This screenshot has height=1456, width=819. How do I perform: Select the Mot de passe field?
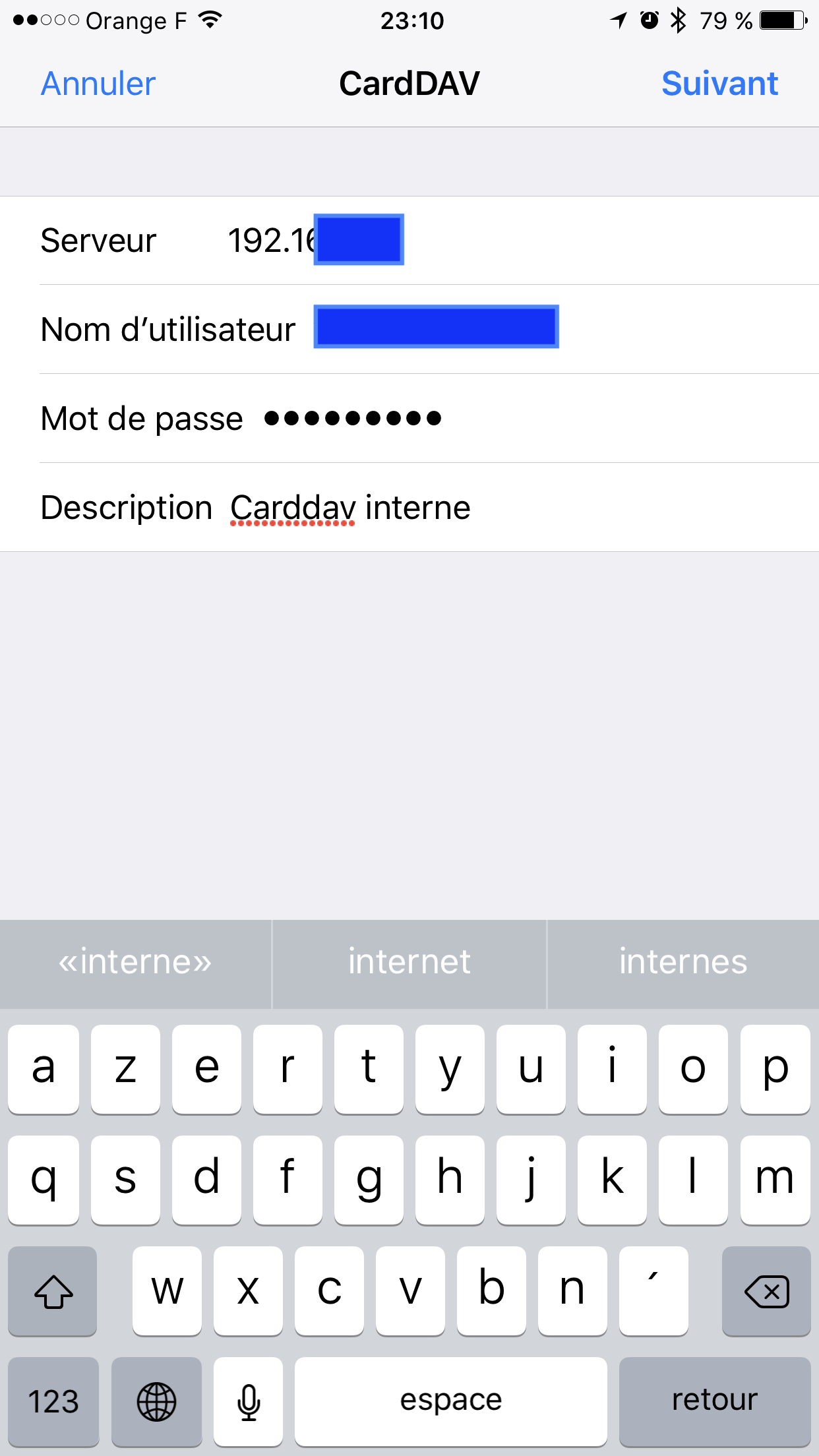409,419
